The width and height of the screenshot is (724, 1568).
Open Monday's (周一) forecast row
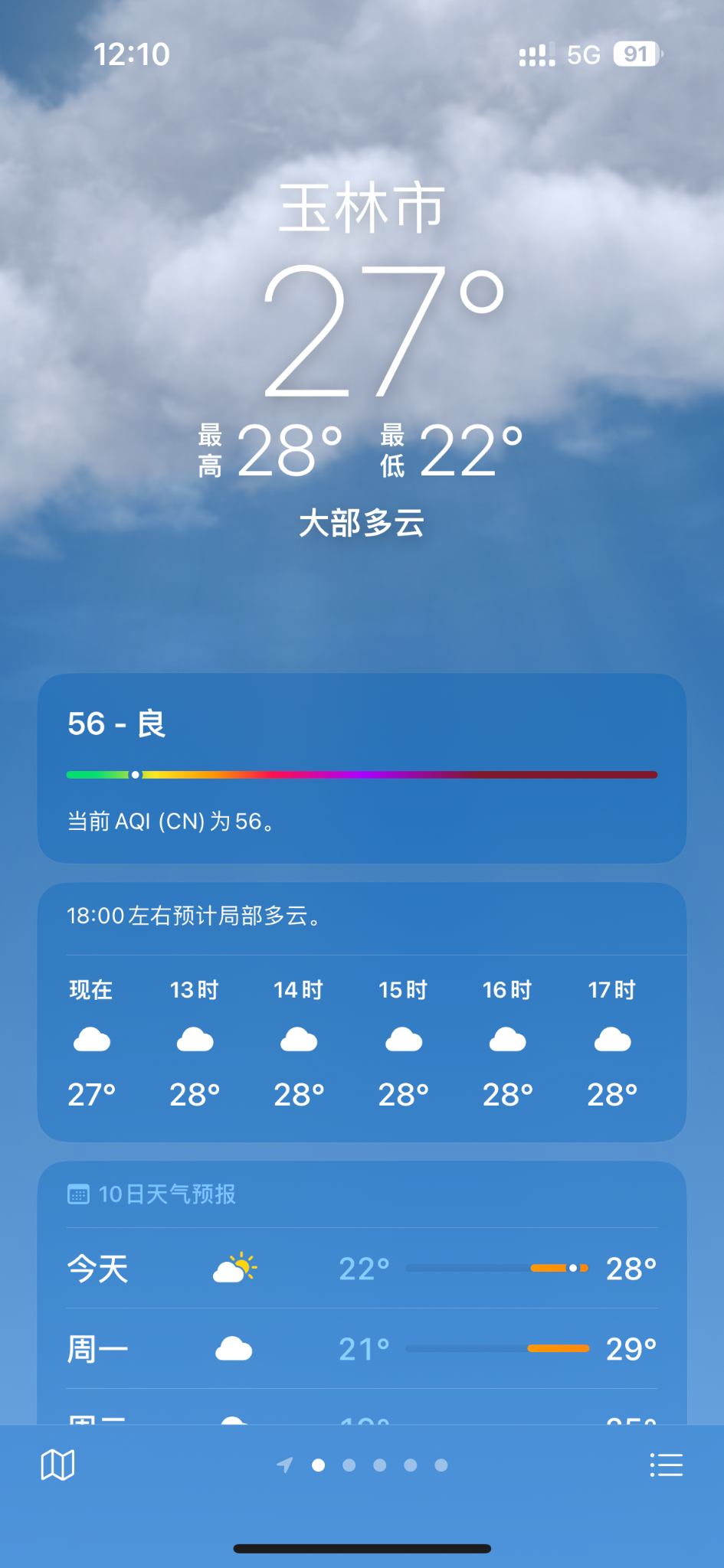click(x=362, y=1349)
